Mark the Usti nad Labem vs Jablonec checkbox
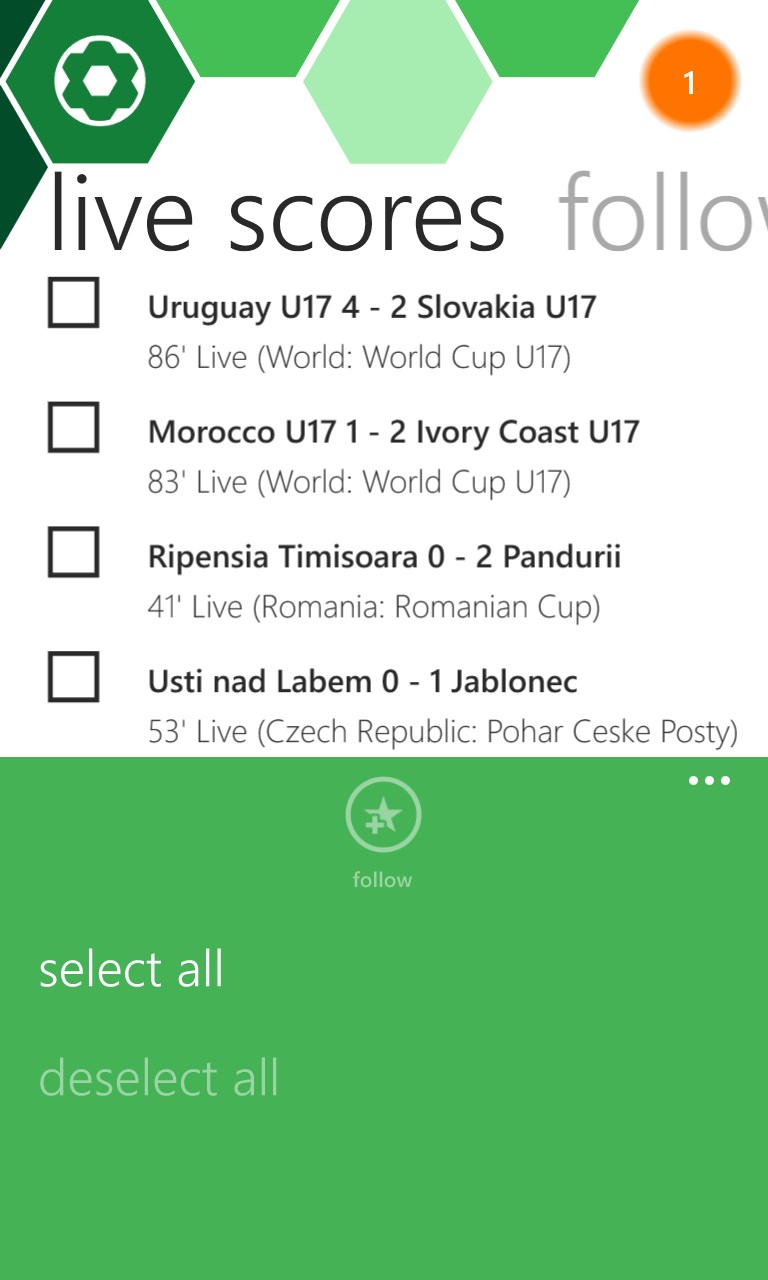This screenshot has height=1280, width=768. [73, 677]
